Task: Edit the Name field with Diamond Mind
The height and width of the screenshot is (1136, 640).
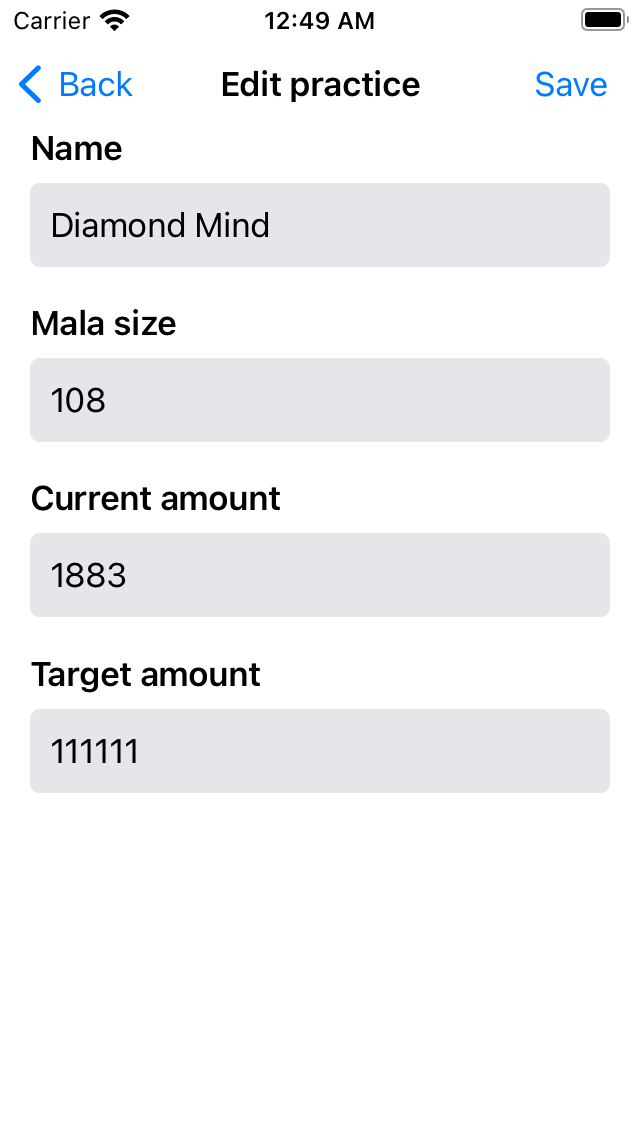Action: 320,225
